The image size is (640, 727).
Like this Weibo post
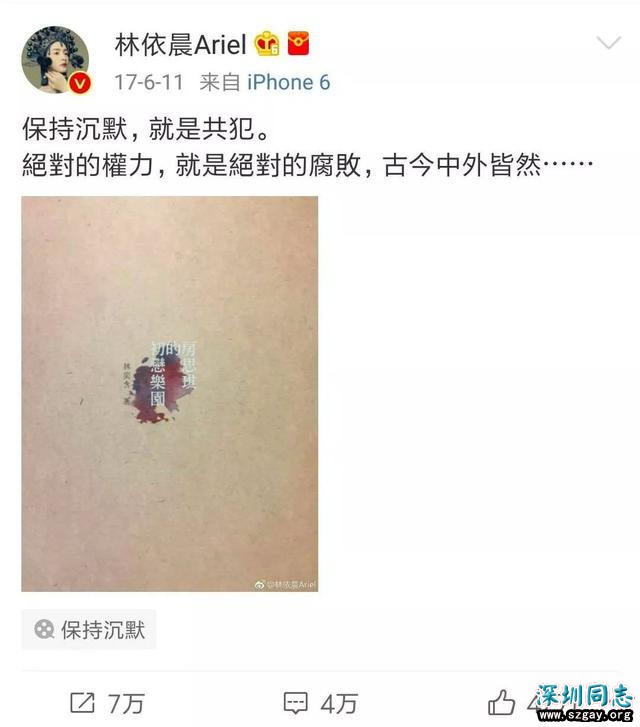(x=503, y=702)
